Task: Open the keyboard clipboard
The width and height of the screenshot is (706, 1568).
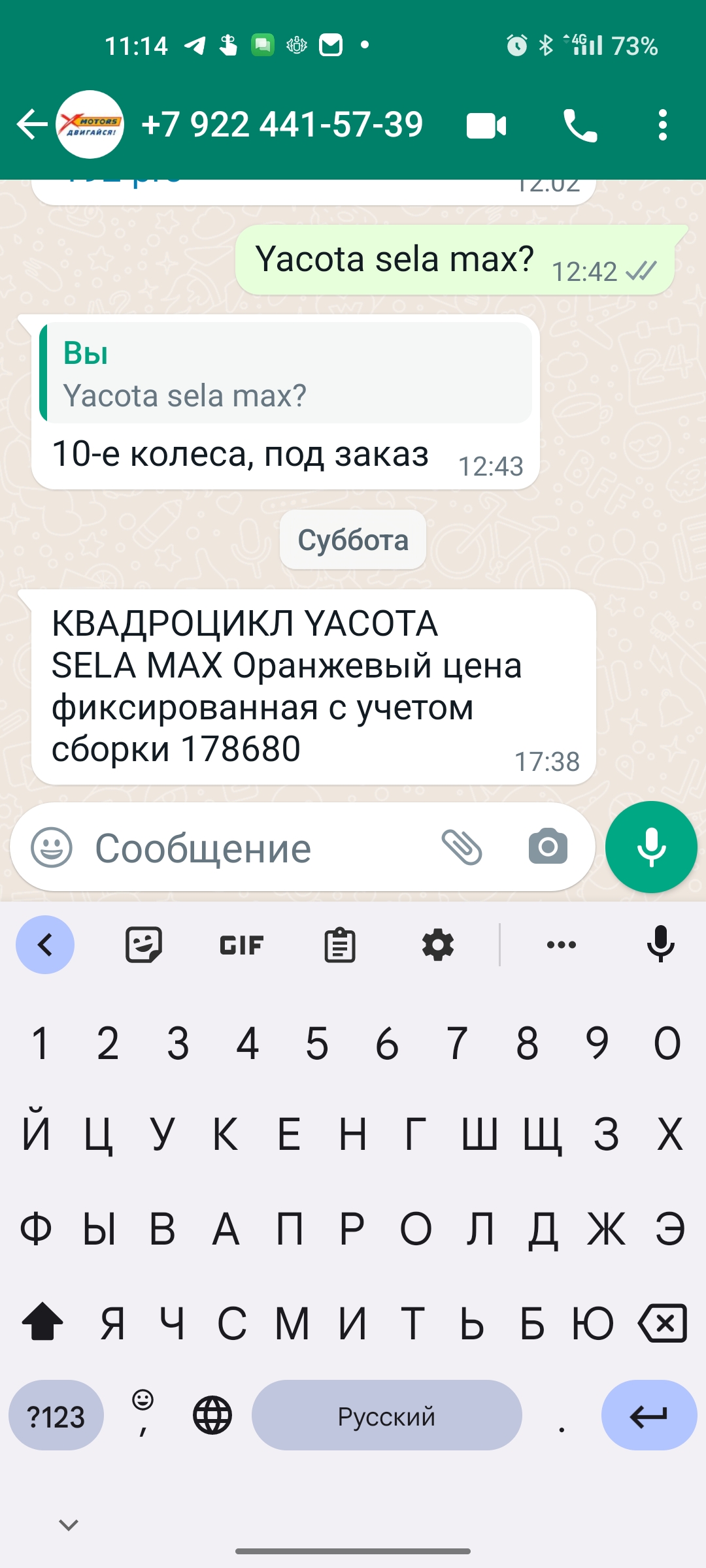Action: point(340,945)
